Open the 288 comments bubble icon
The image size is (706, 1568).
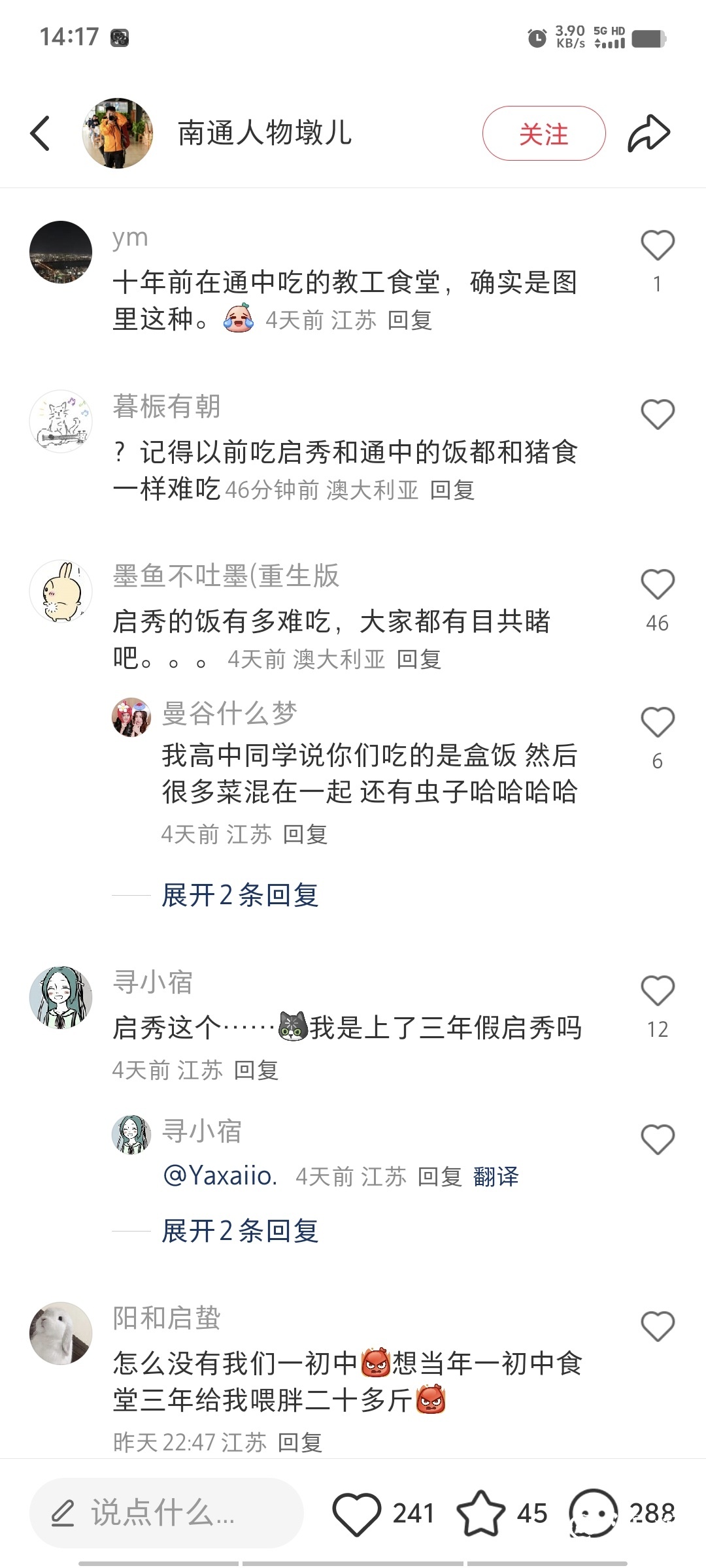[x=593, y=1513]
